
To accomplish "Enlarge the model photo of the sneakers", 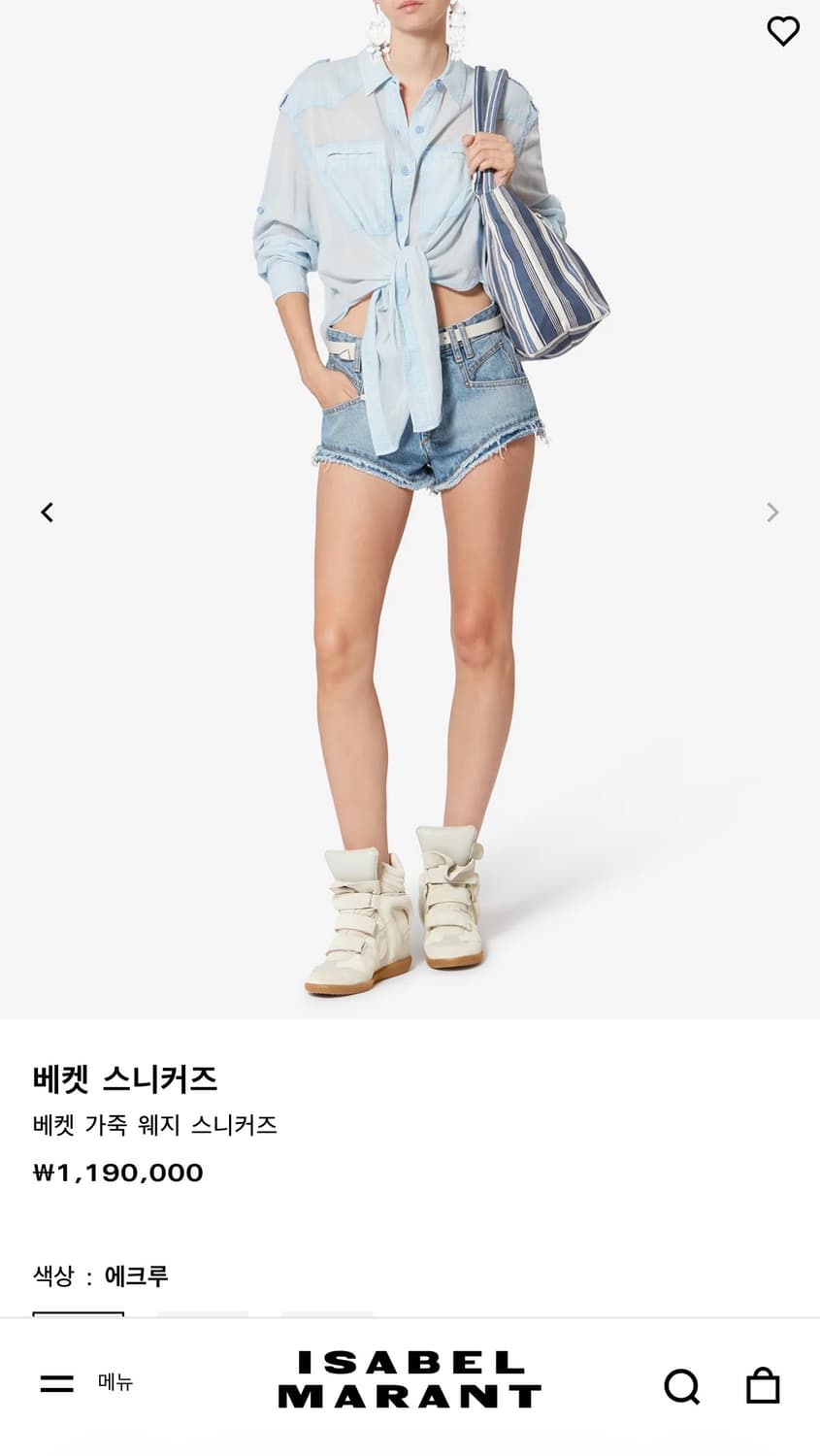I will [x=410, y=505].
